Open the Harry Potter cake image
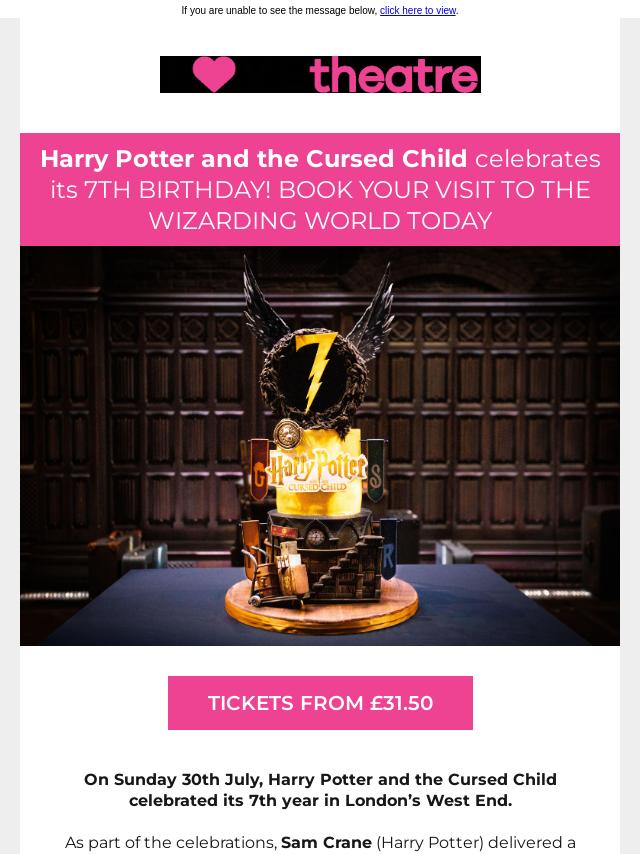 320,446
